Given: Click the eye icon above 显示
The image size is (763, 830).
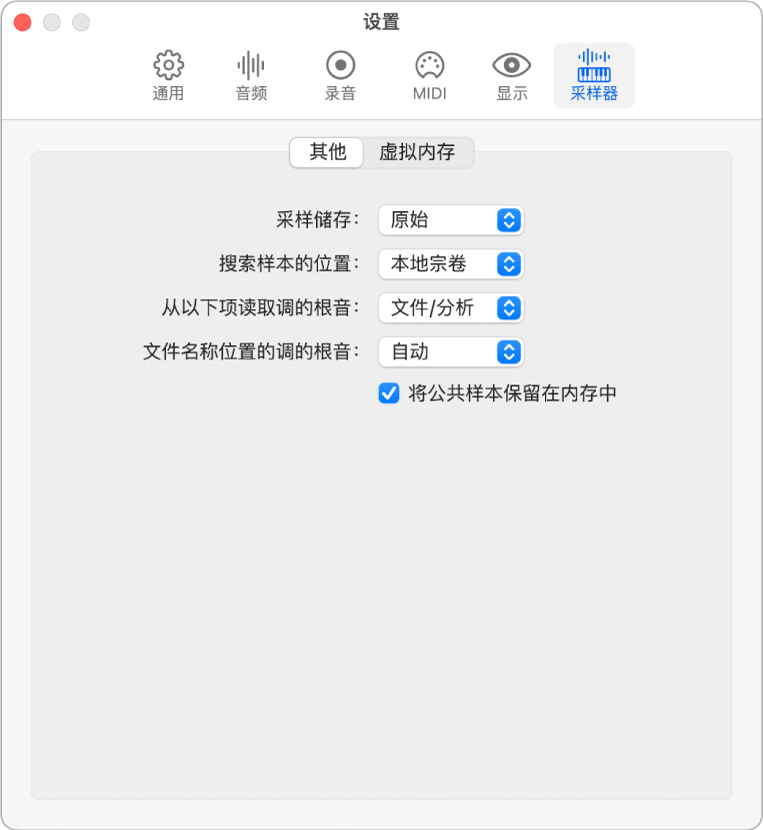Looking at the screenshot, I should (x=511, y=65).
